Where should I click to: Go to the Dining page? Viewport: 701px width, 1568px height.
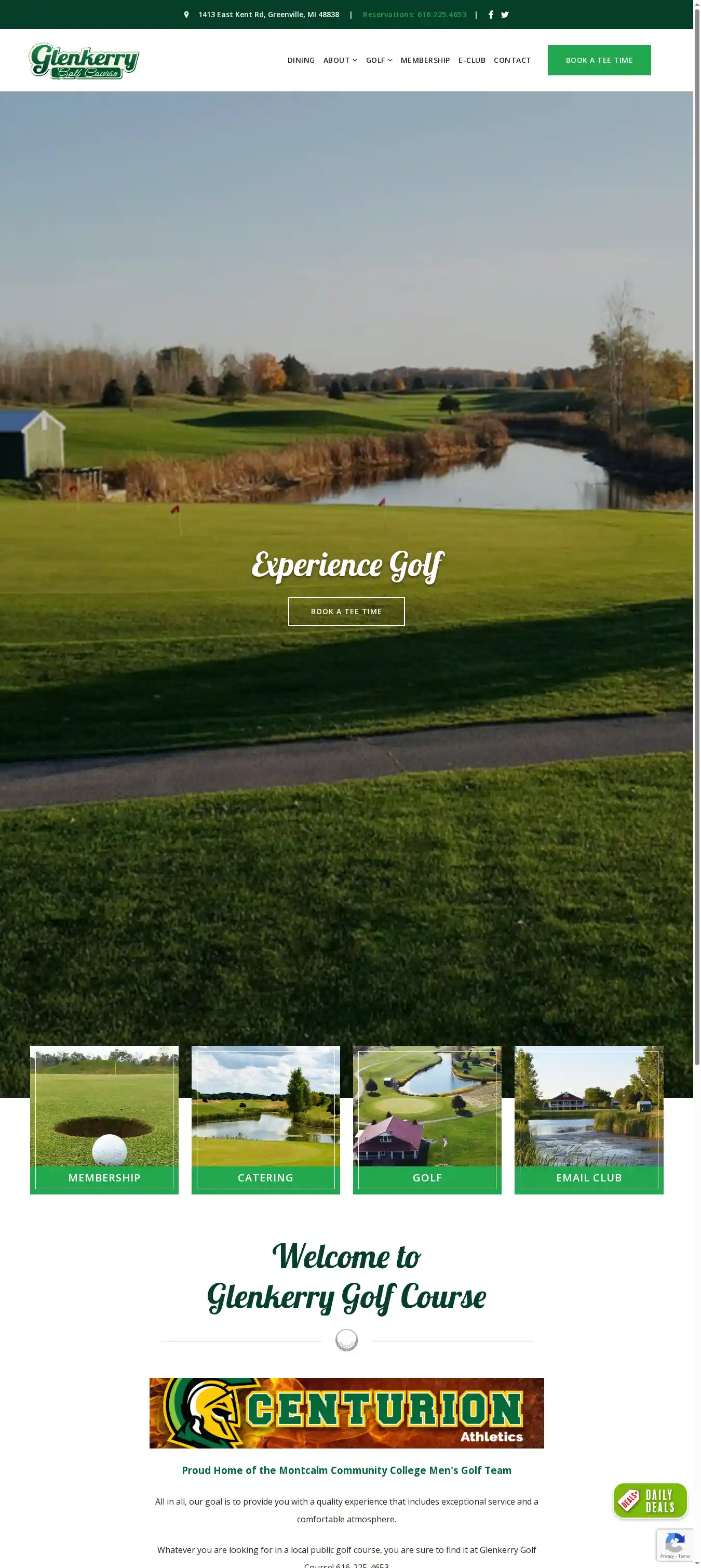click(301, 60)
